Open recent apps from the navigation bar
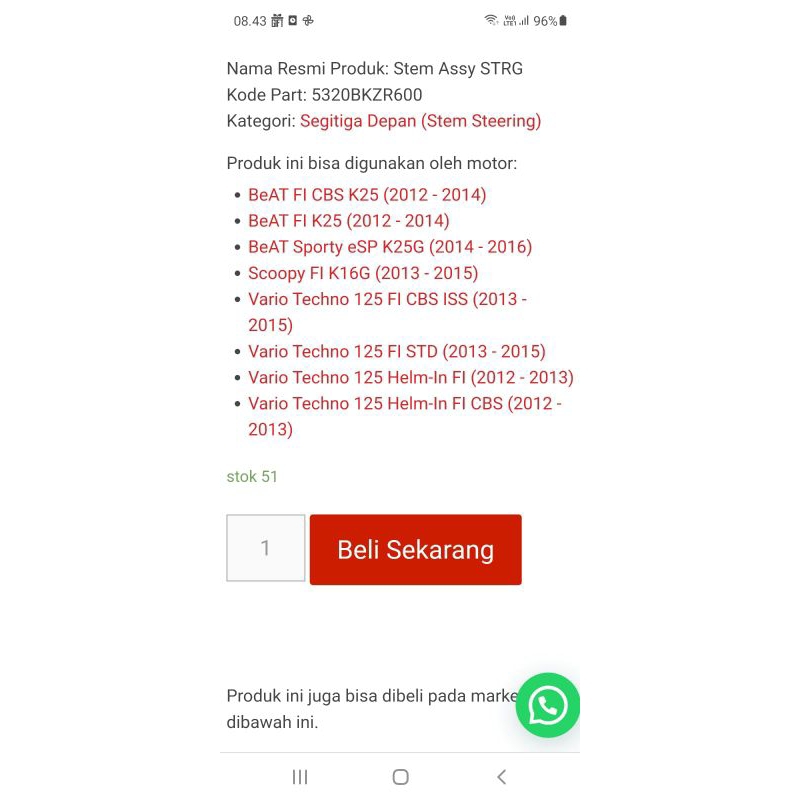The image size is (800, 800). 299,777
